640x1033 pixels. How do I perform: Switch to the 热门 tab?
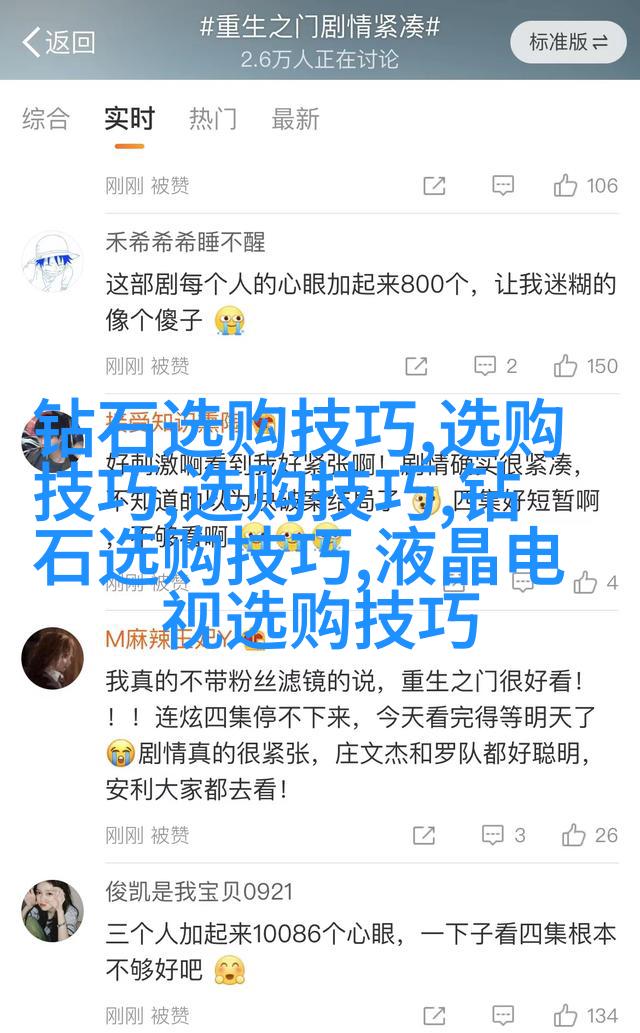point(214,119)
